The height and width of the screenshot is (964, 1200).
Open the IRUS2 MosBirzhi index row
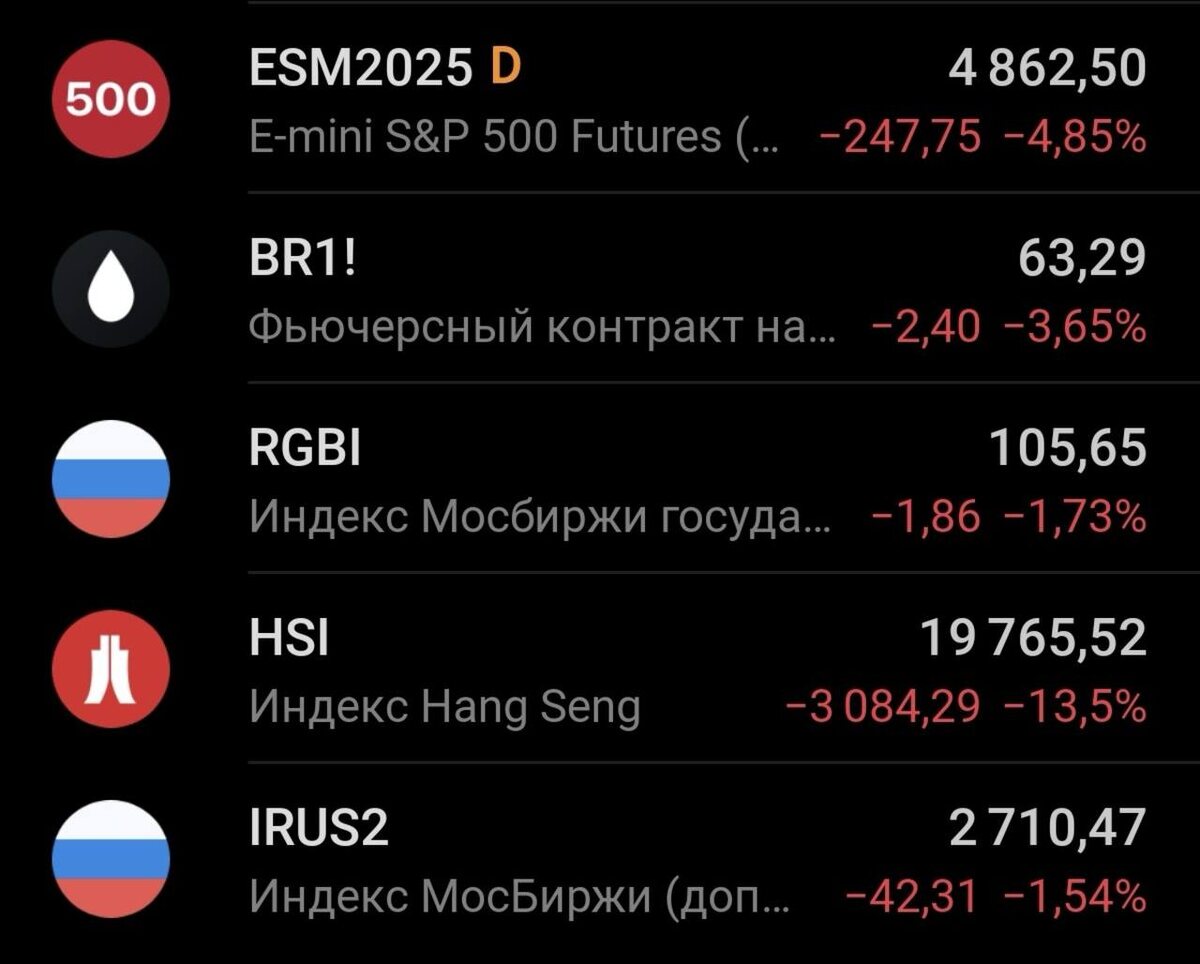(600, 860)
